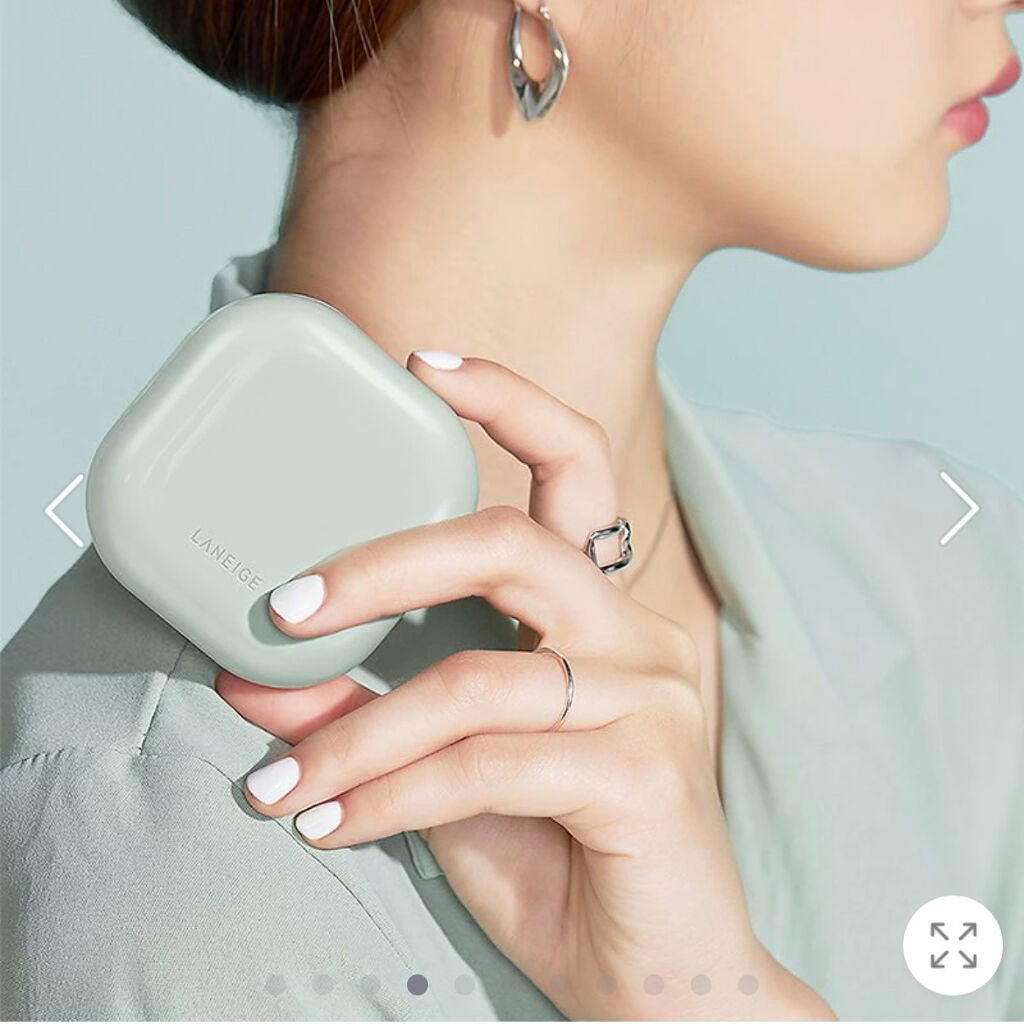Show the previous product image
The width and height of the screenshot is (1024, 1026).
pos(66,510)
